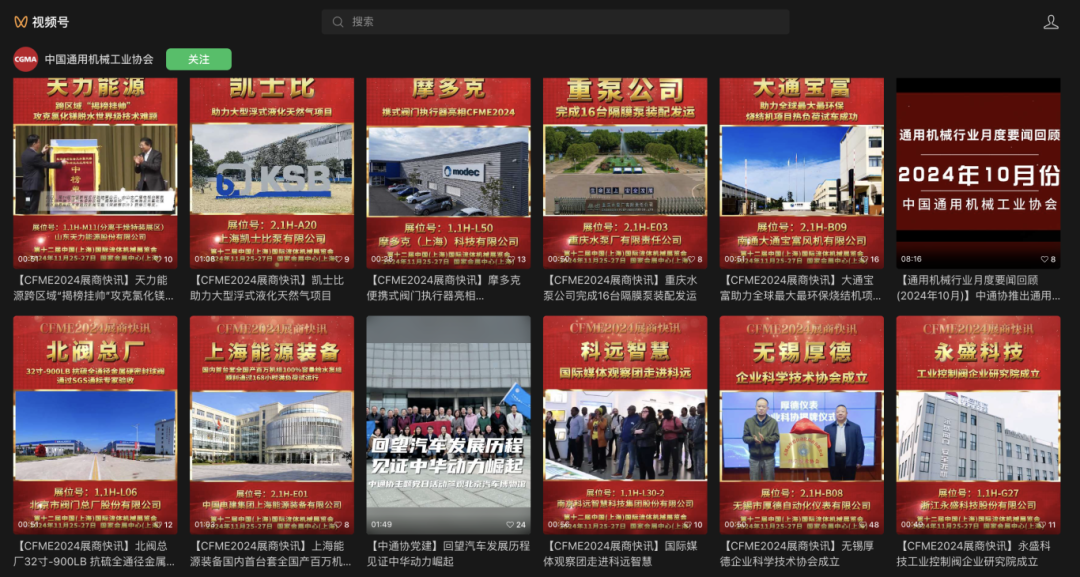Open the user profile icon
Image resolution: width=1080 pixels, height=577 pixels.
[1050, 22]
